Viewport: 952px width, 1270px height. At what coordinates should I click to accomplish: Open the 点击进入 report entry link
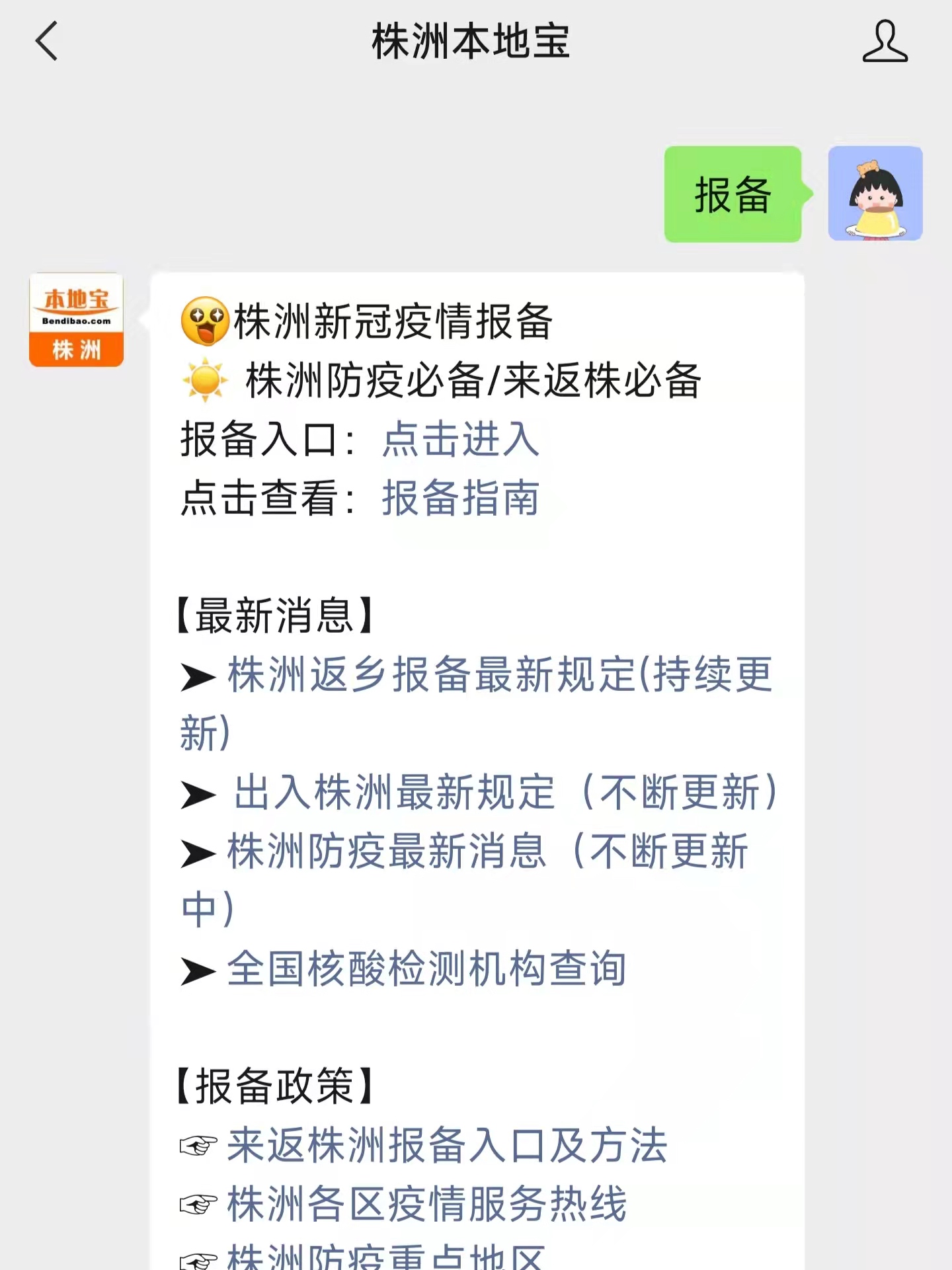click(461, 439)
